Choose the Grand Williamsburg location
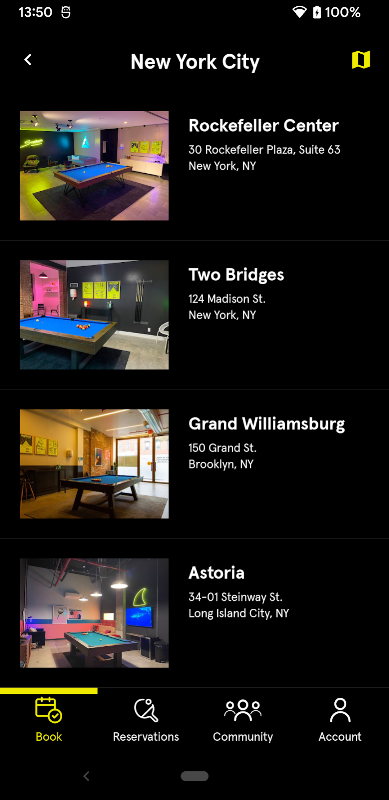Viewport: 389px width, 800px height. coord(194,464)
